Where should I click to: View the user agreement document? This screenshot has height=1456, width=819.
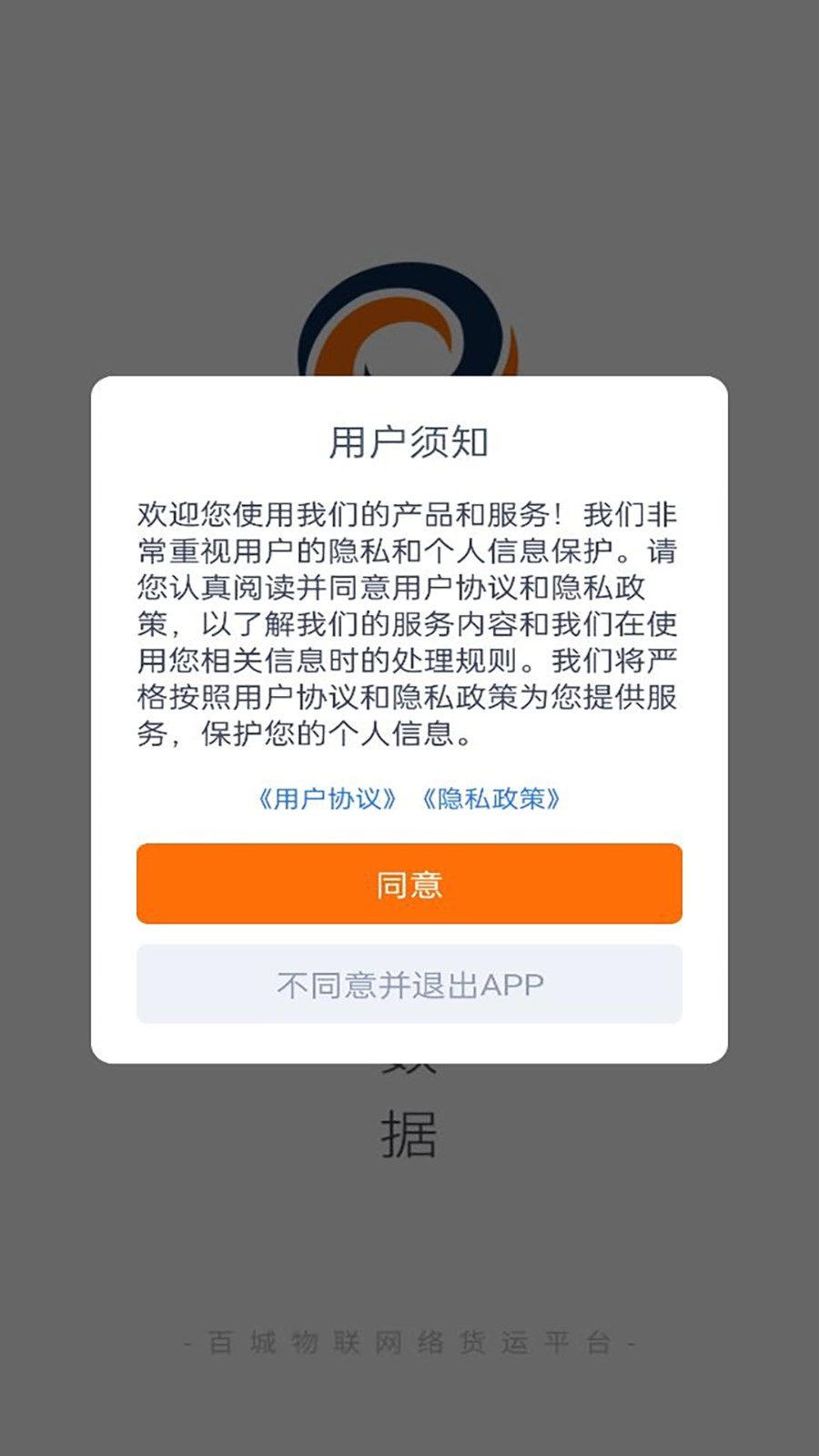point(328,798)
